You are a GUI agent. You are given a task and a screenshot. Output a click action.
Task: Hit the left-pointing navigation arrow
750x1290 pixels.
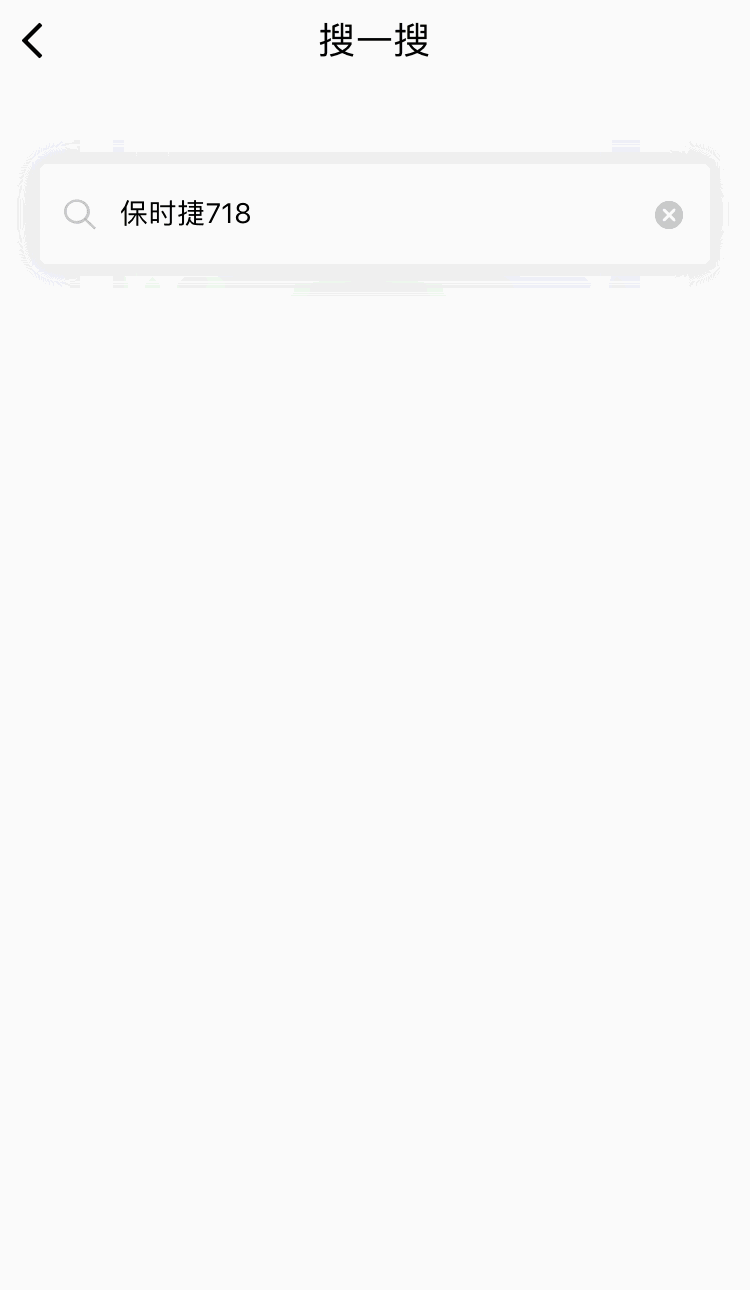(32, 40)
